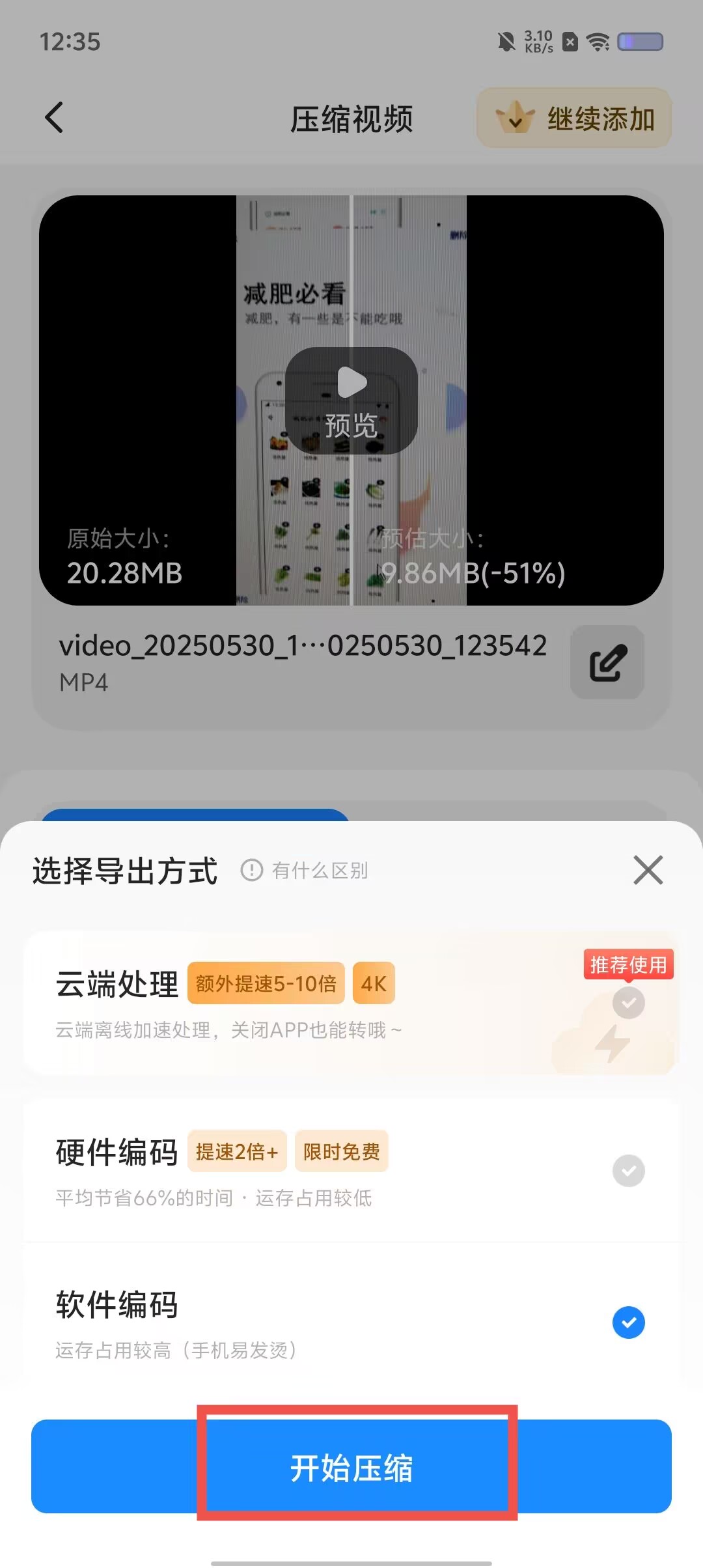Open the 有什么区别 explanation
The height and width of the screenshot is (1568, 703).
tap(306, 871)
